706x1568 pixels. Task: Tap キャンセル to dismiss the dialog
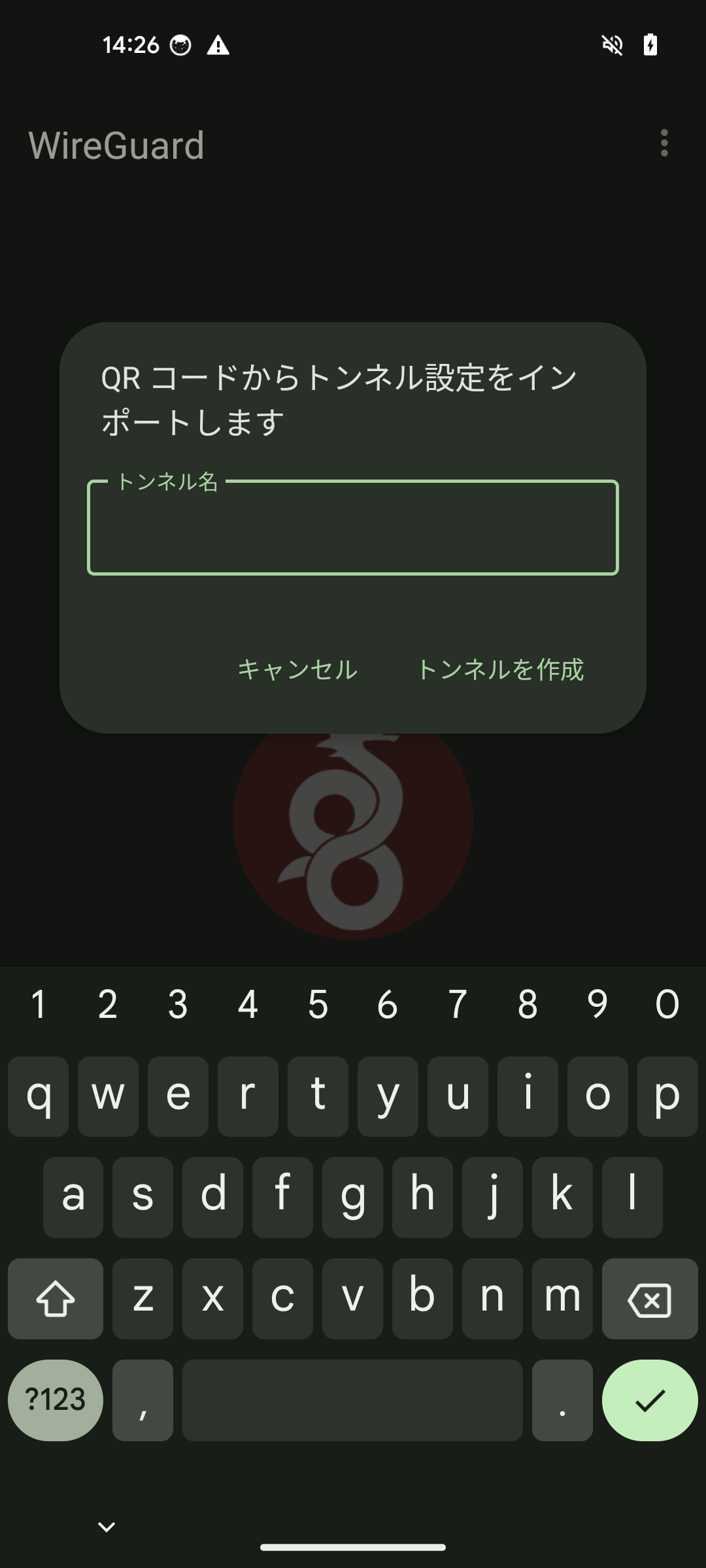click(x=297, y=670)
